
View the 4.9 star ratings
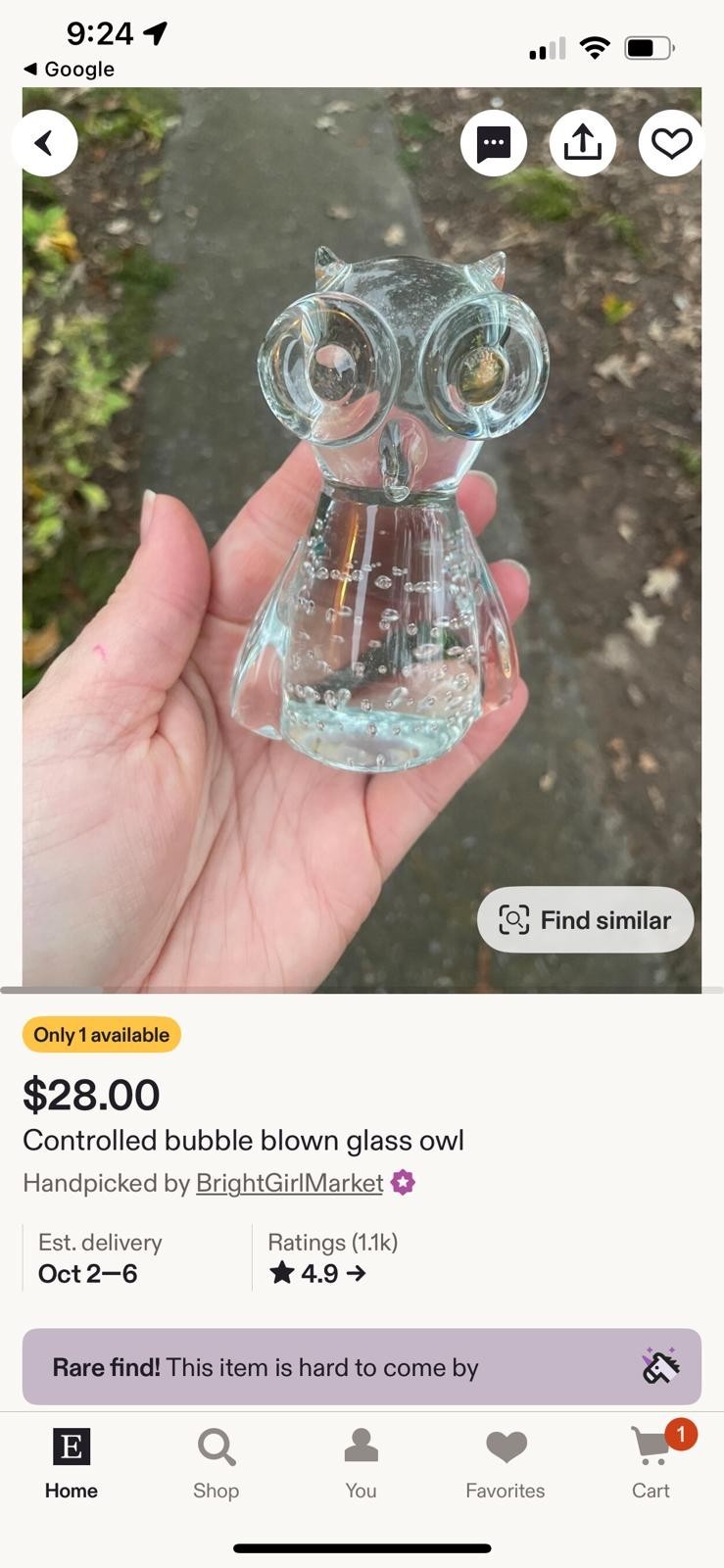[x=317, y=1273]
